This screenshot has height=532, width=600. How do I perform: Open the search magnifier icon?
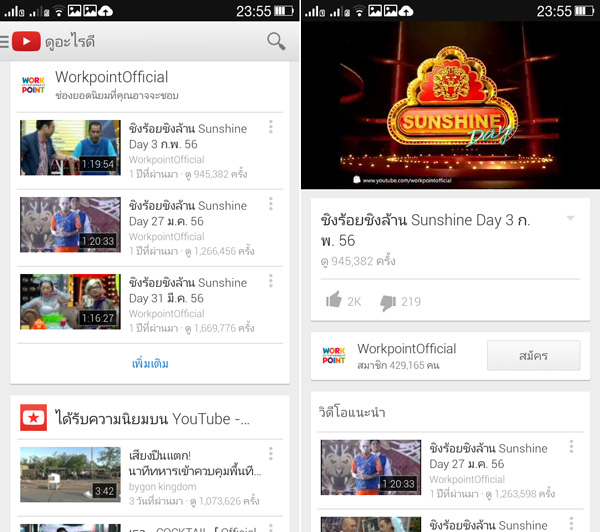pos(276,41)
